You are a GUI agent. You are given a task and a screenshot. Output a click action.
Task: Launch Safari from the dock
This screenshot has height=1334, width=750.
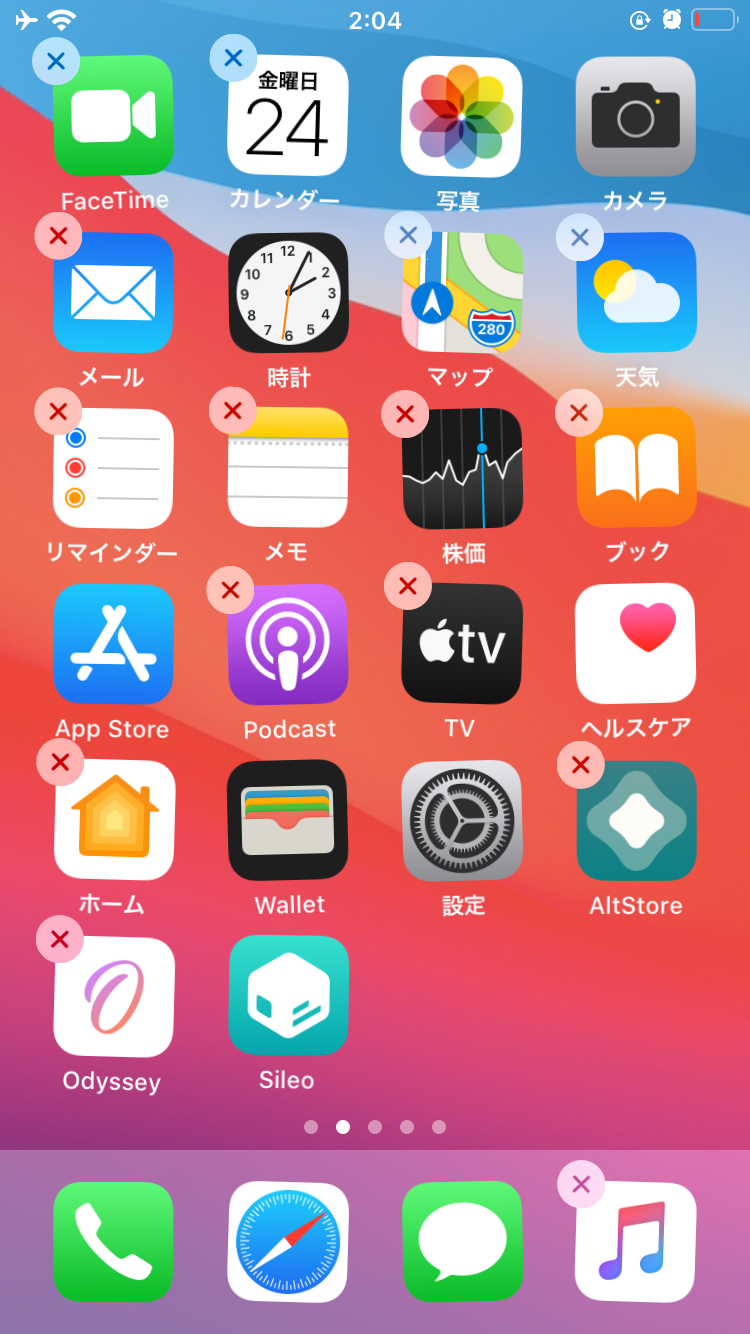(288, 1242)
